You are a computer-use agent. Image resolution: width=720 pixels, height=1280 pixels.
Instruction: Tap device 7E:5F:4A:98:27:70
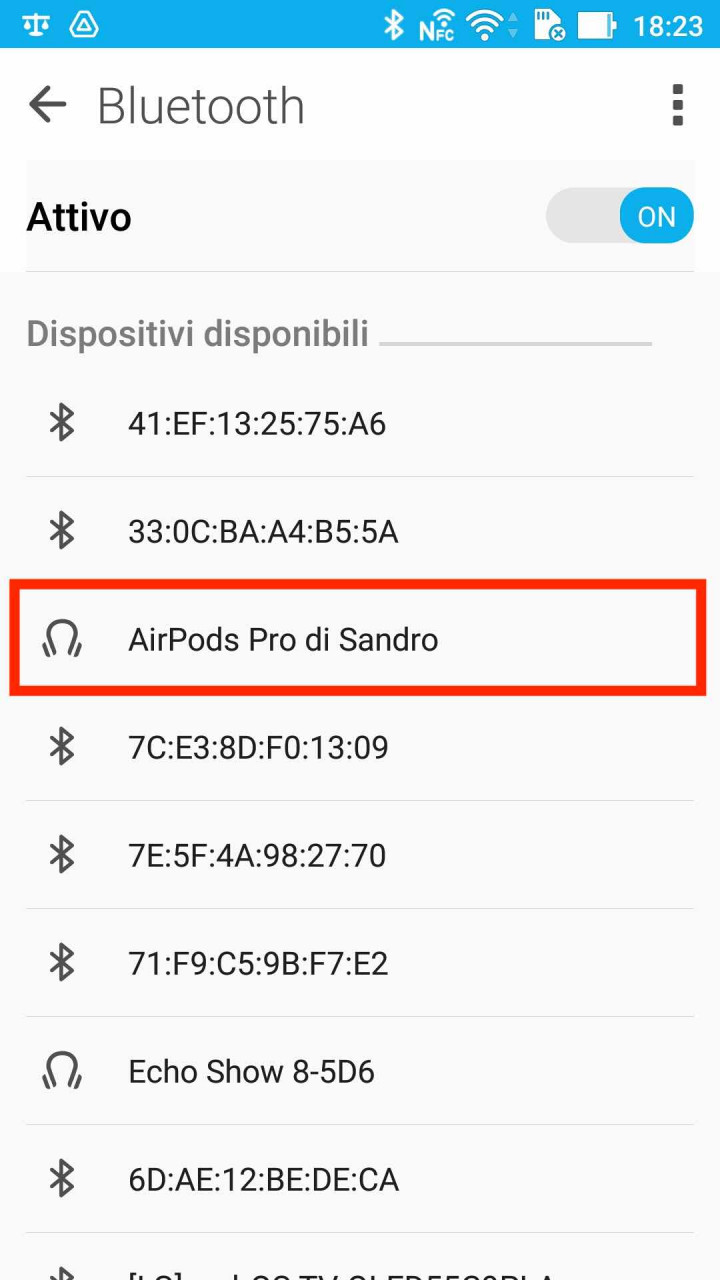pos(360,855)
